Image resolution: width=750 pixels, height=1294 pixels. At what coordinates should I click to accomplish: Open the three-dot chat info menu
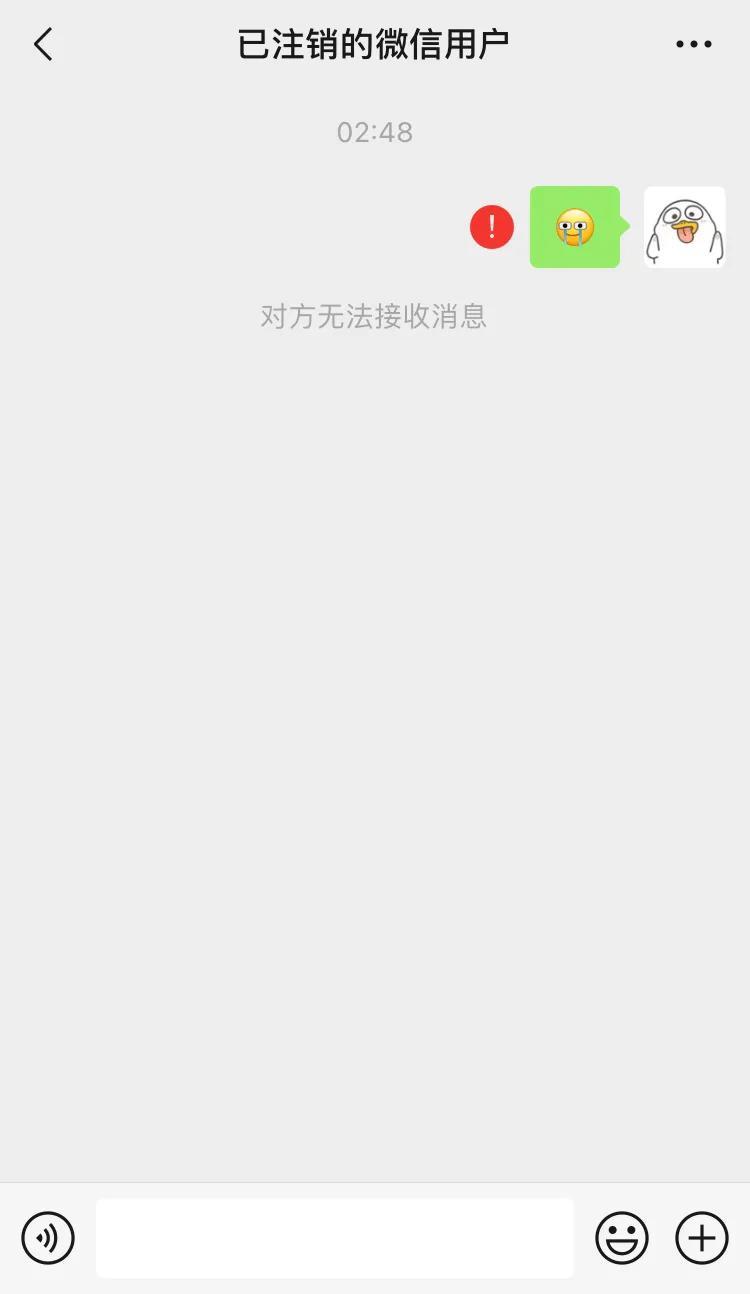click(x=693, y=45)
